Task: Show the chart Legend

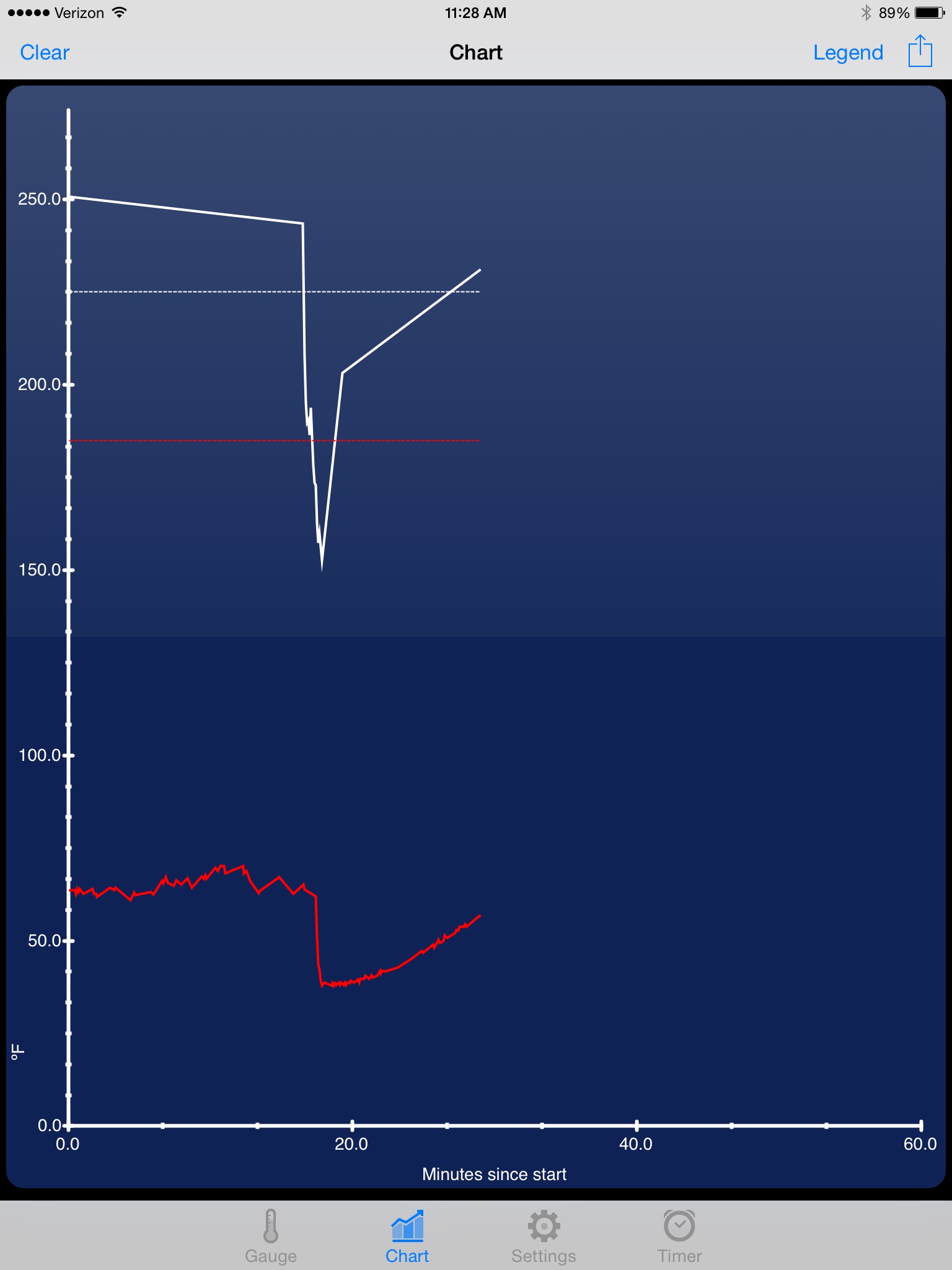Action: coord(847,53)
